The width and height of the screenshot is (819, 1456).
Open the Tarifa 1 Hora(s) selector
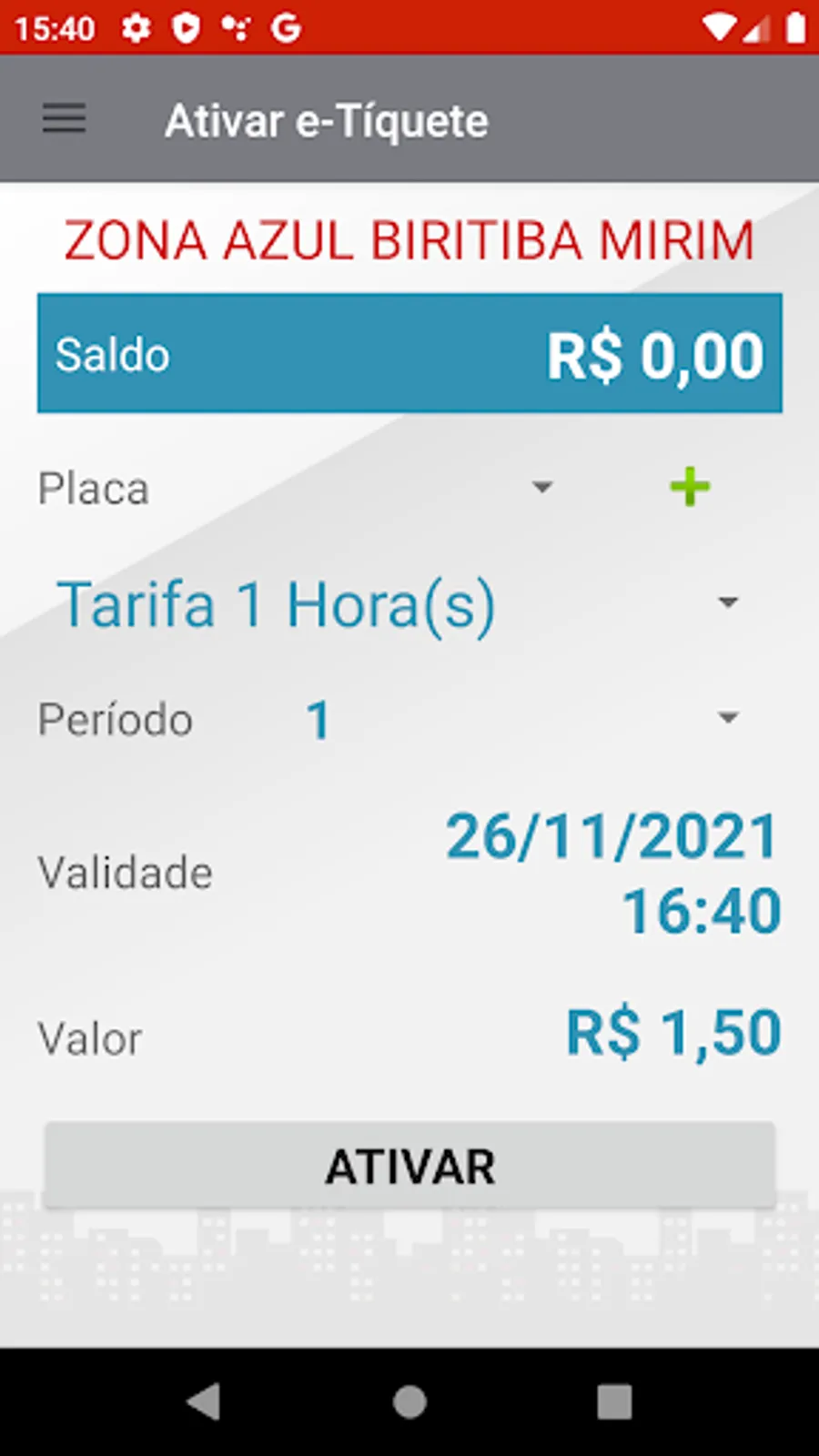(x=399, y=604)
